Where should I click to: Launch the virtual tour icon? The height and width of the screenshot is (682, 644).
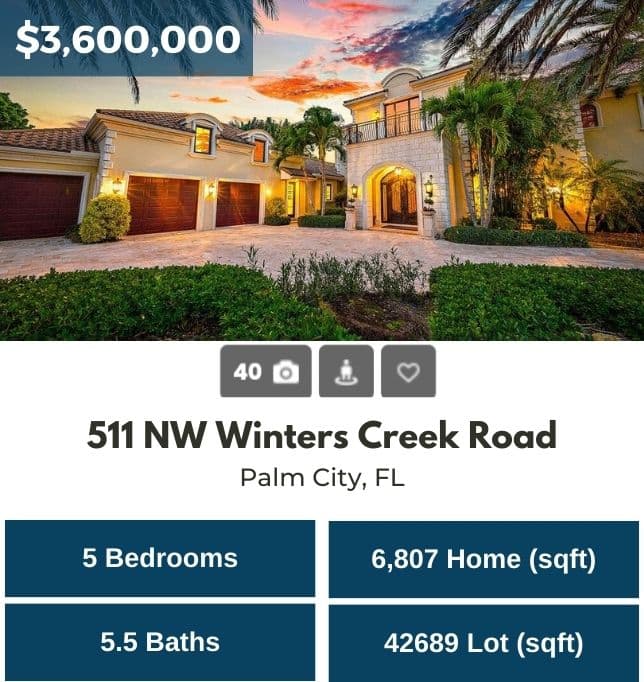coord(346,372)
